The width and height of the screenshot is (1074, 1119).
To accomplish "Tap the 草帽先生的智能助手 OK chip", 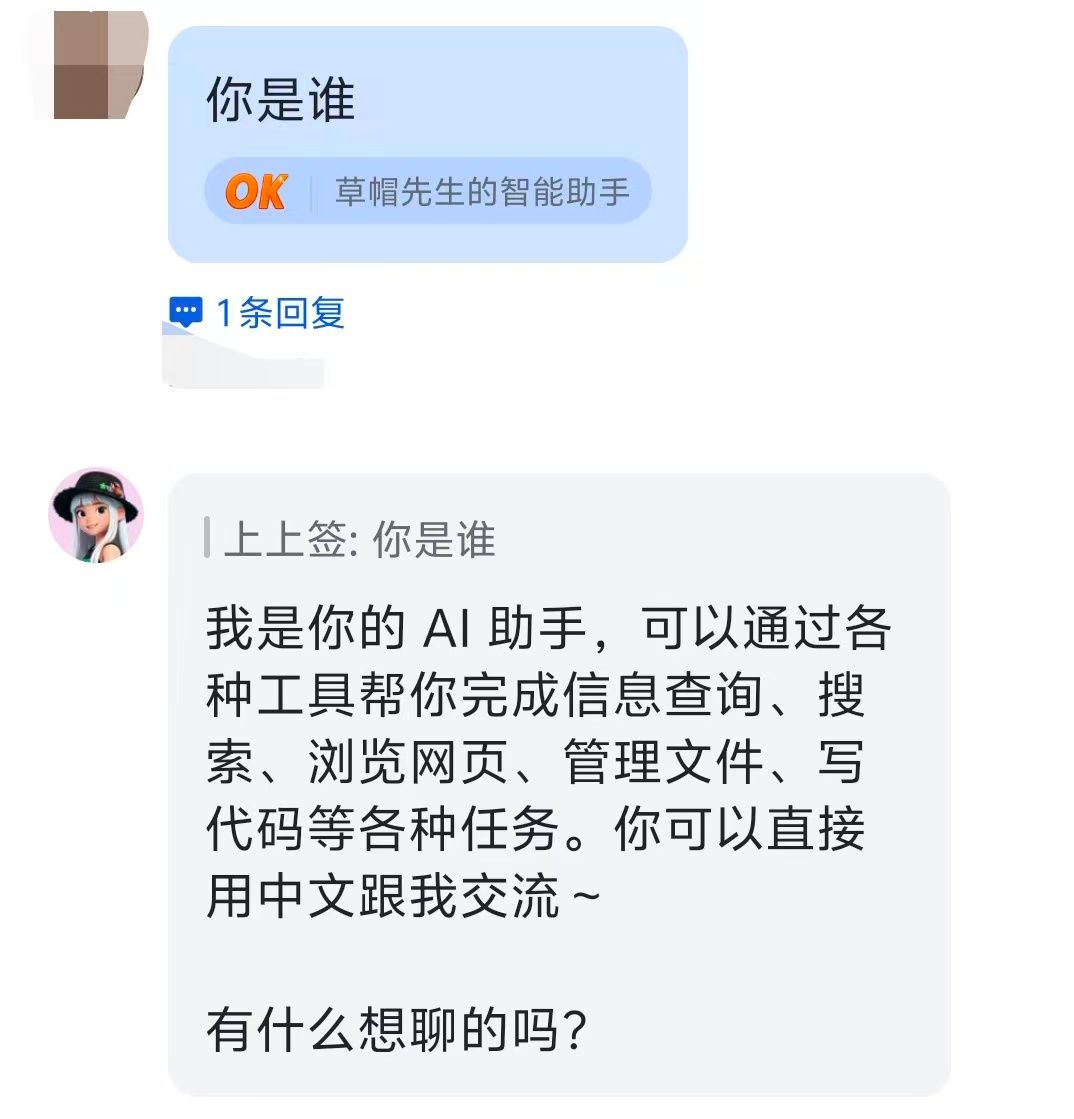I will click(428, 191).
